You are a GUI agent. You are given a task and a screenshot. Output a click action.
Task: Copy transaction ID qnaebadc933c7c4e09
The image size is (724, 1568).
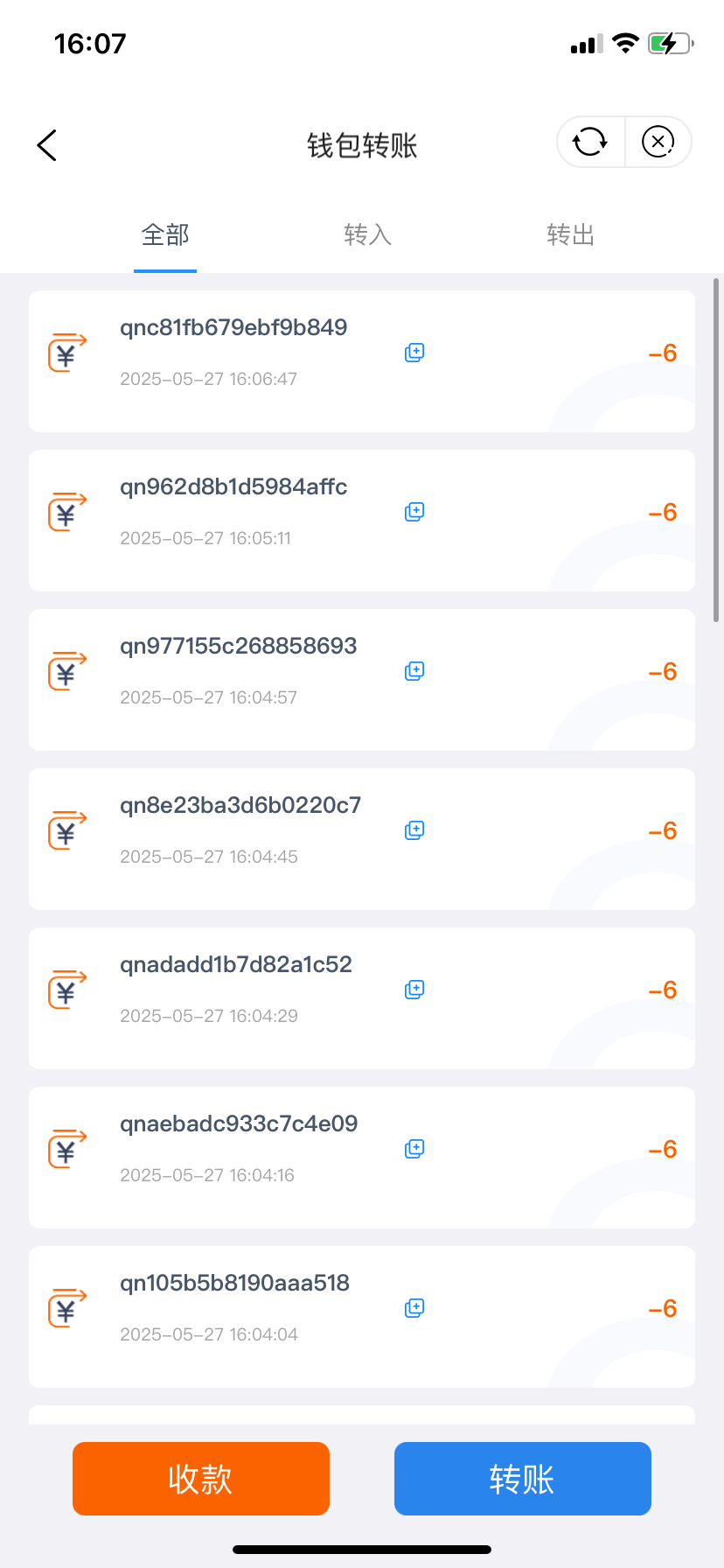(x=414, y=1149)
